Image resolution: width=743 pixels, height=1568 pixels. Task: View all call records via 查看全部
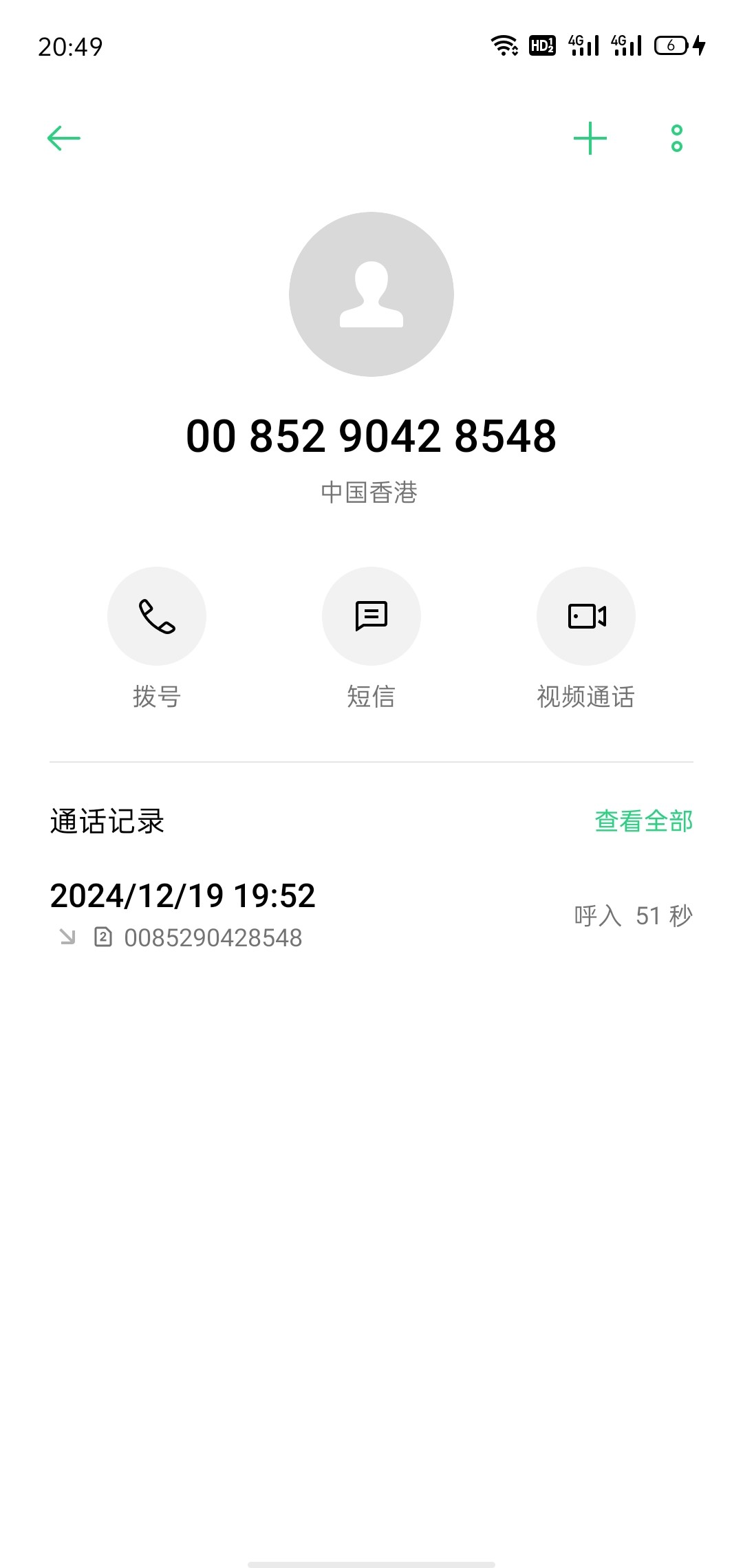643,821
